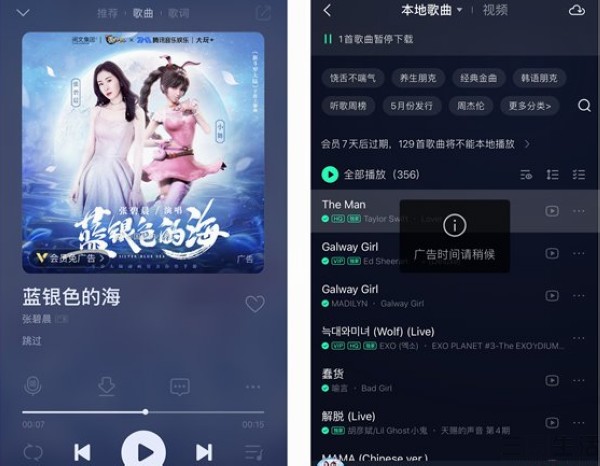The image size is (600, 466).
Task: Collapse the player with the down chevron
Action: 23,13
